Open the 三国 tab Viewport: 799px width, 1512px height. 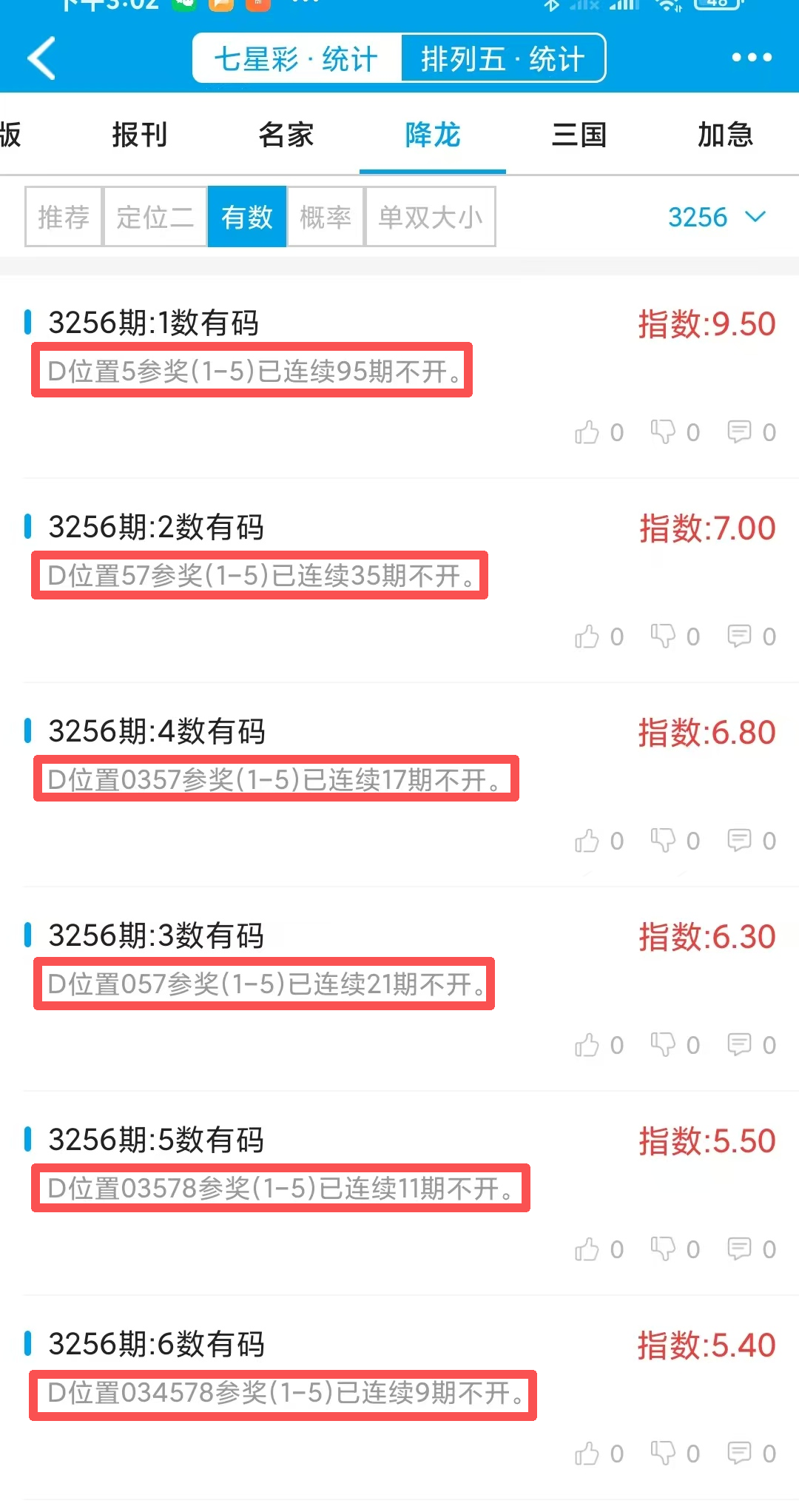click(579, 135)
